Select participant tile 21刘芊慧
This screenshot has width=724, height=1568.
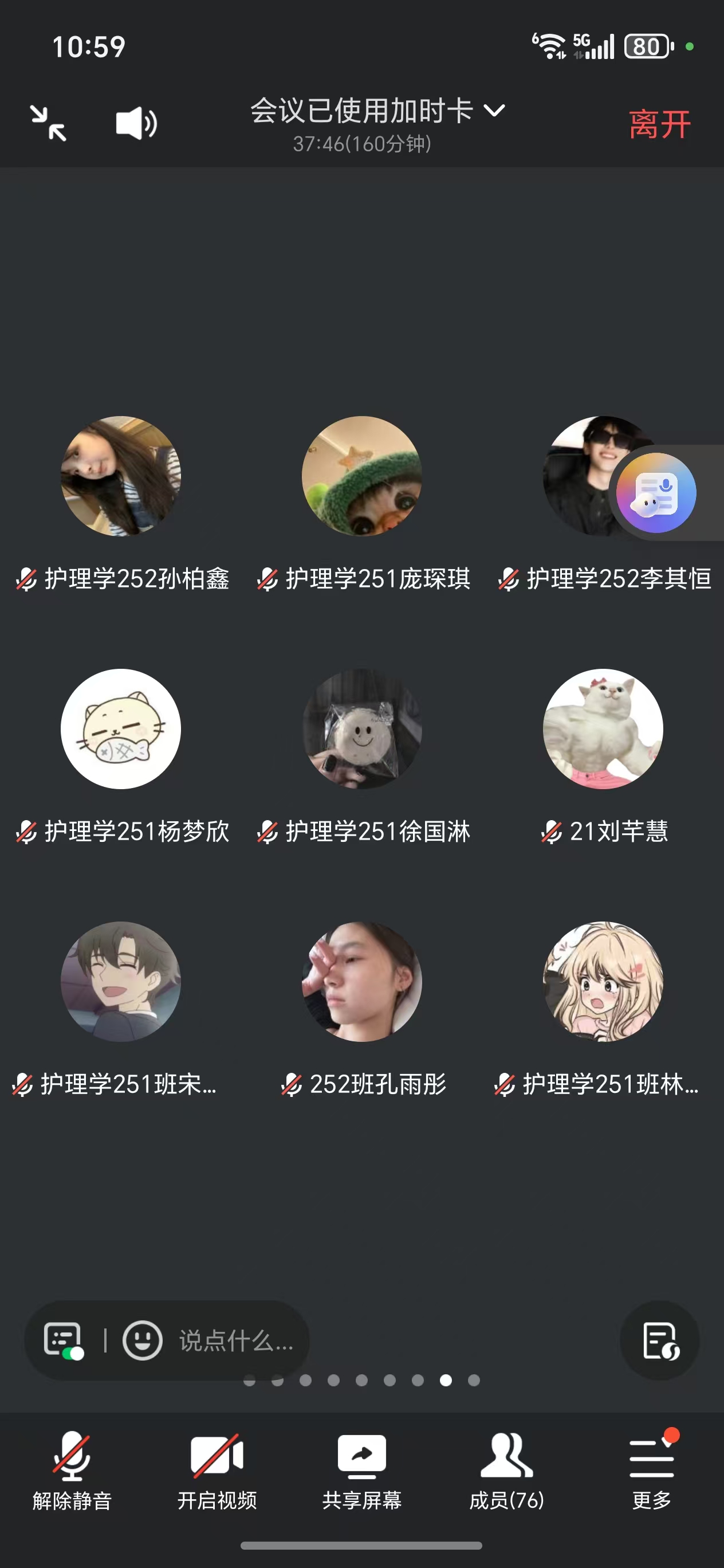[603, 729]
